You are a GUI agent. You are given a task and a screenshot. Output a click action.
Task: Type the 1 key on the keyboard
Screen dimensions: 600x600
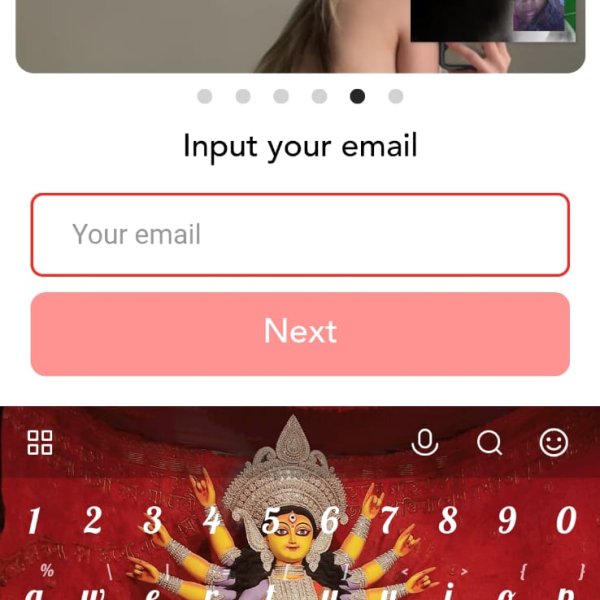click(x=33, y=521)
